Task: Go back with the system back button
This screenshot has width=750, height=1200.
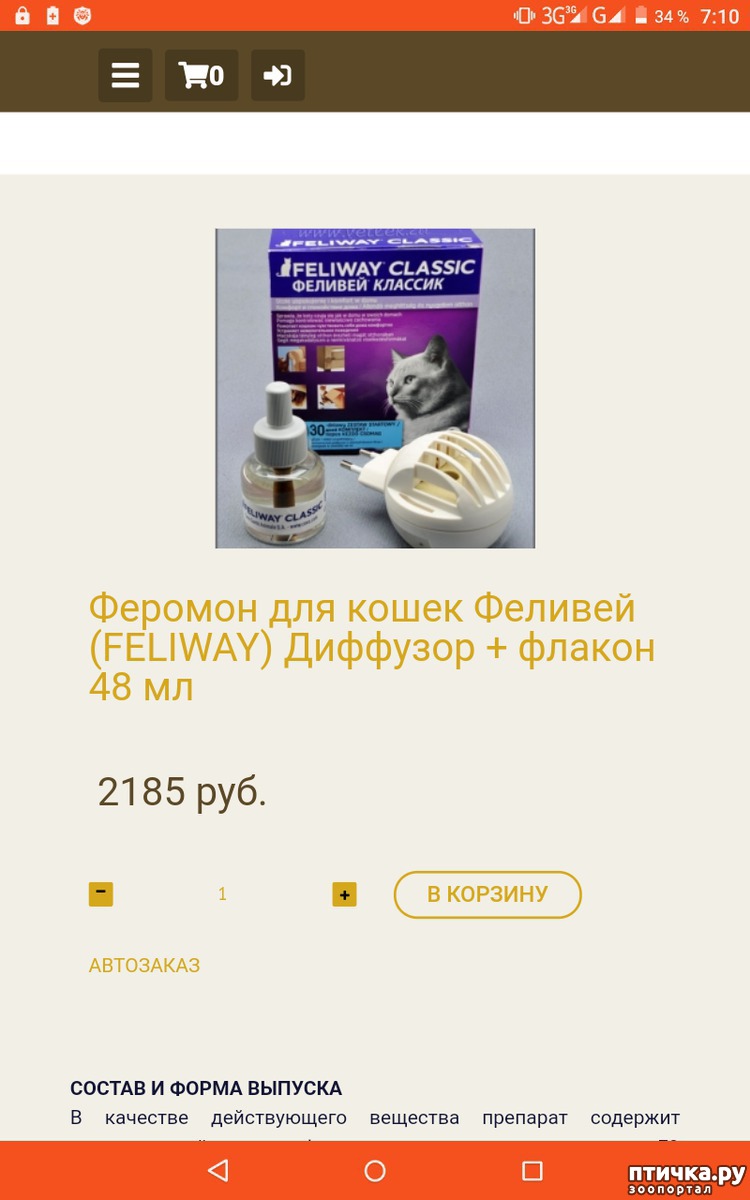Action: coord(218,1170)
